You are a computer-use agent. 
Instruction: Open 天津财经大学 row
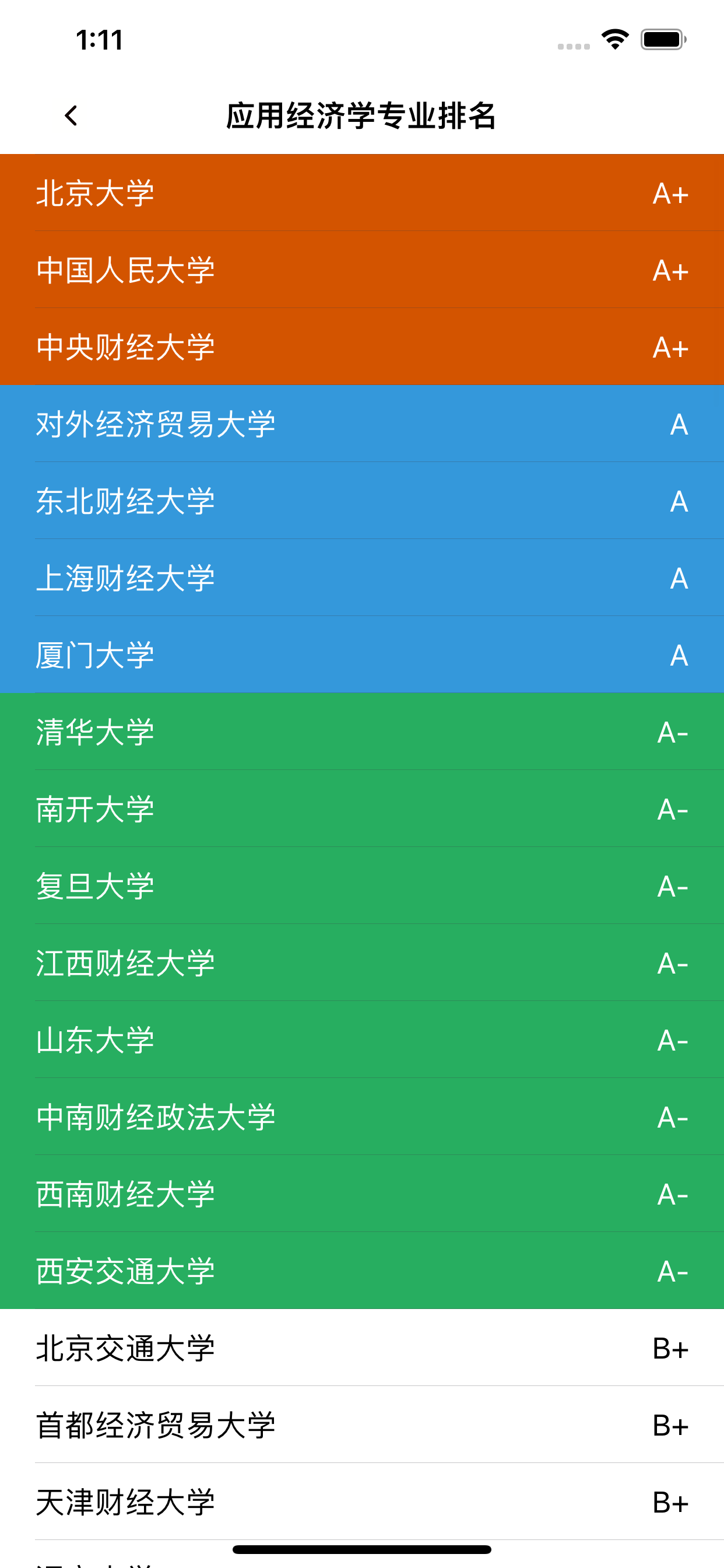[362, 1501]
